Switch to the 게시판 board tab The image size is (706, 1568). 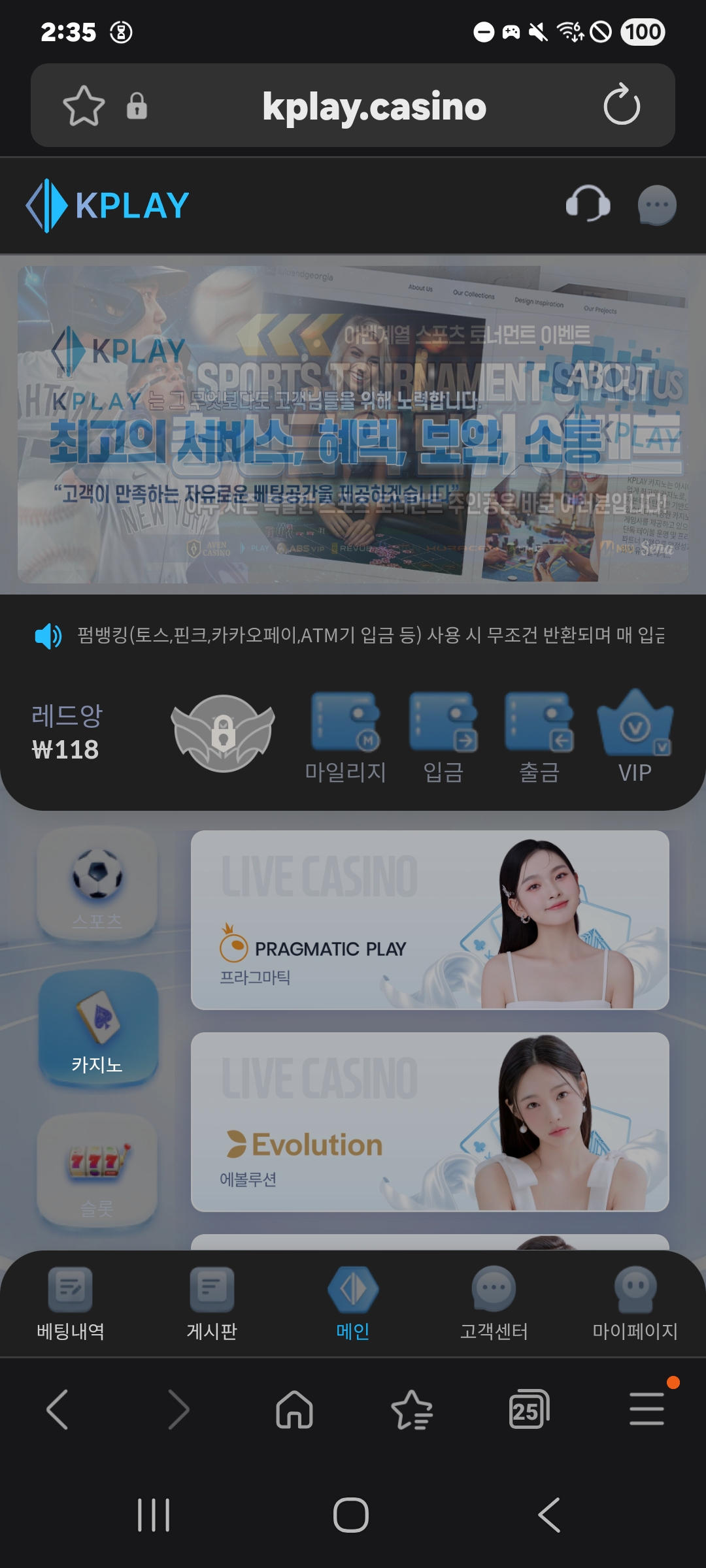click(212, 1303)
